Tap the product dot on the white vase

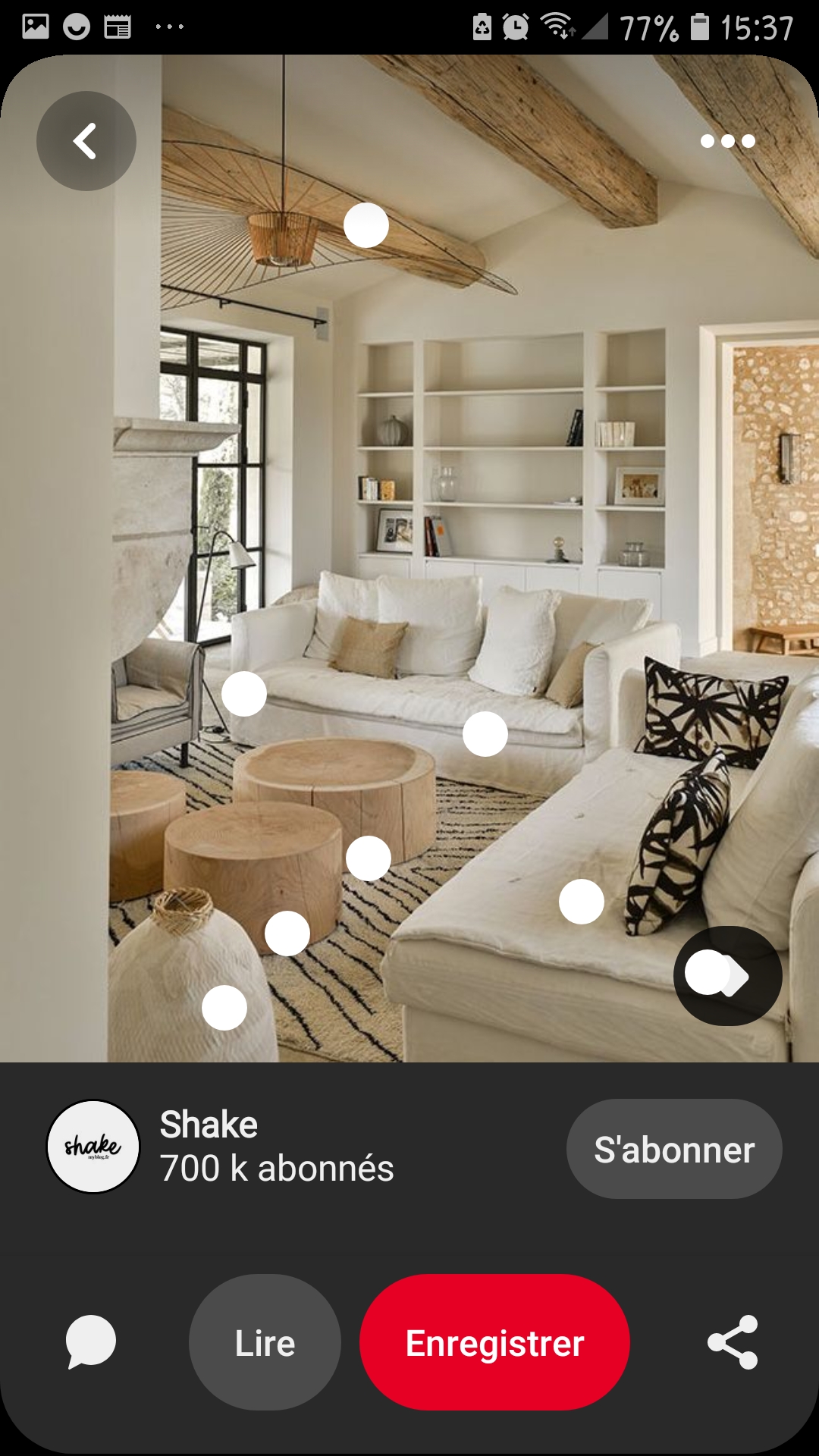point(224,1008)
